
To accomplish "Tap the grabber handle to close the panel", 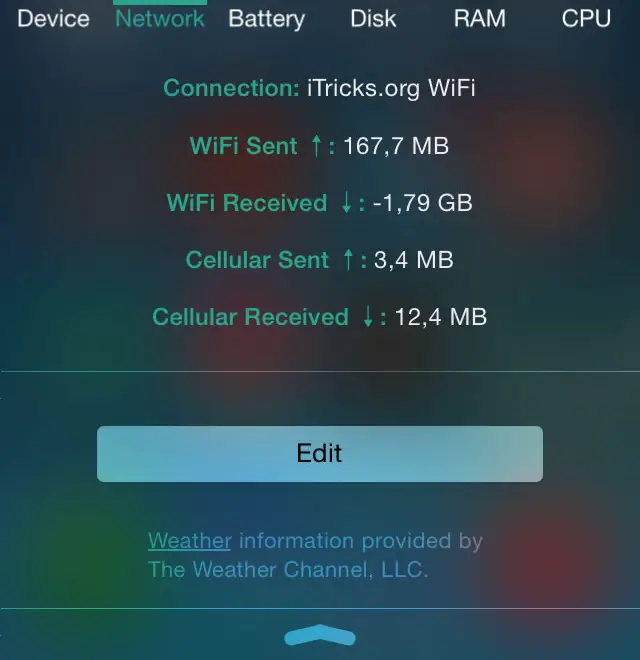I will coord(320,635).
